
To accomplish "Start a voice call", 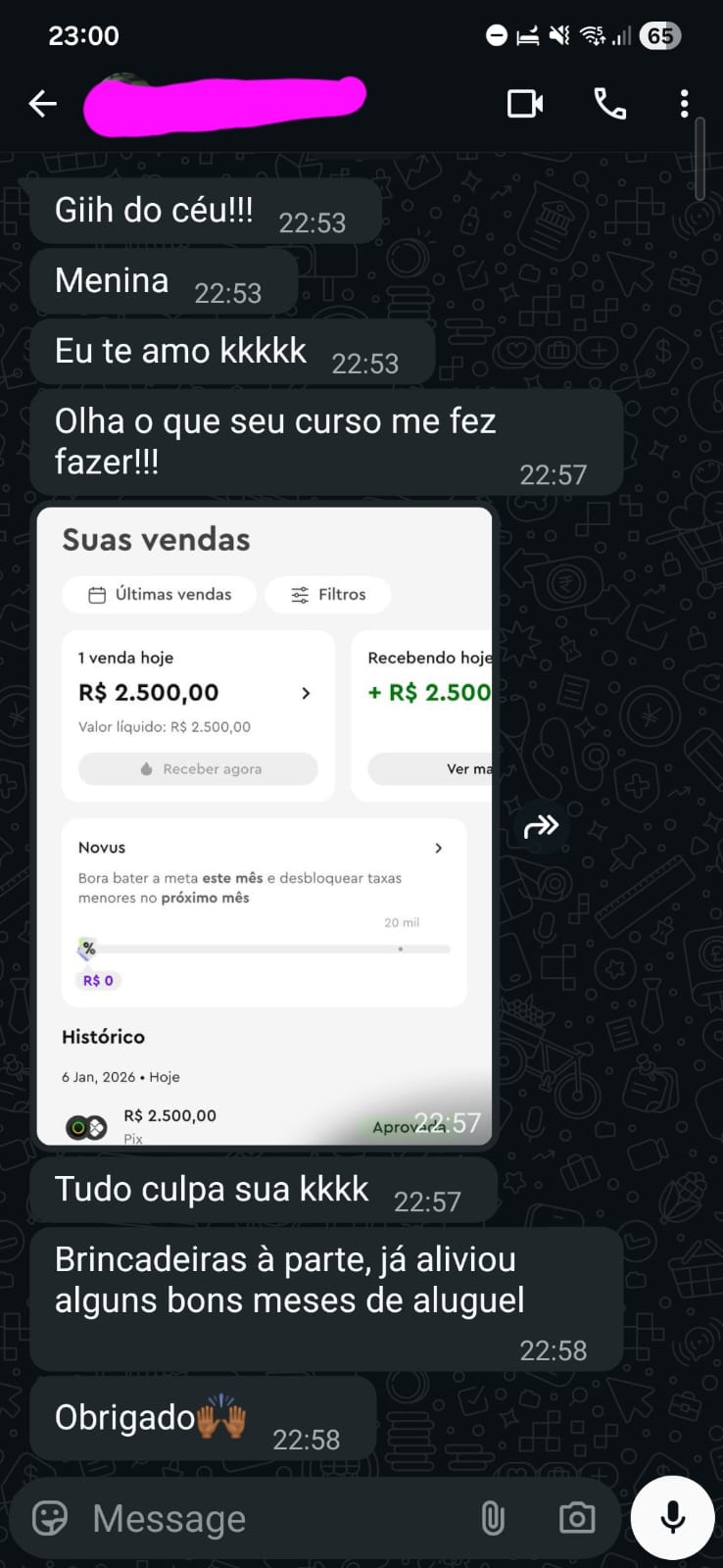I will click(x=609, y=104).
